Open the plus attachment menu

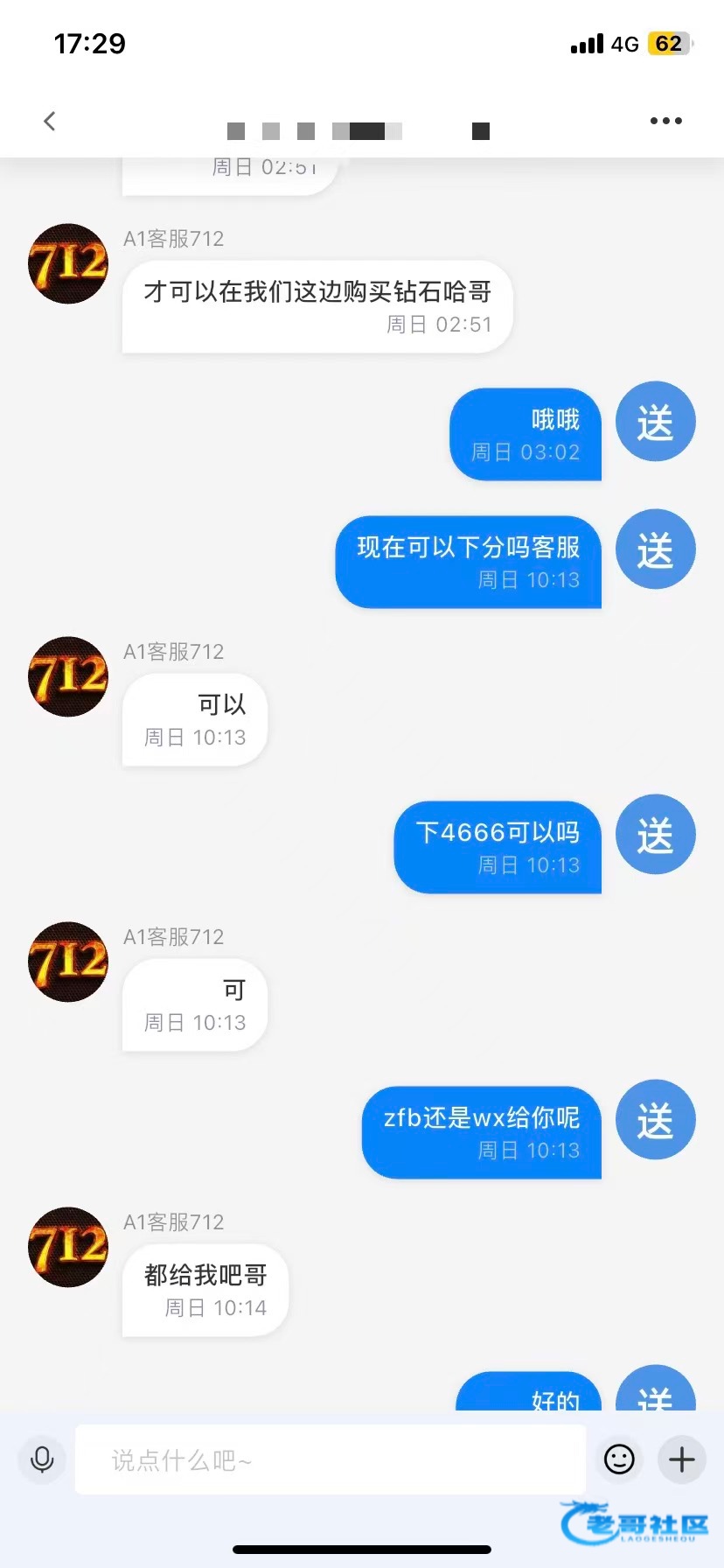pos(682,1459)
